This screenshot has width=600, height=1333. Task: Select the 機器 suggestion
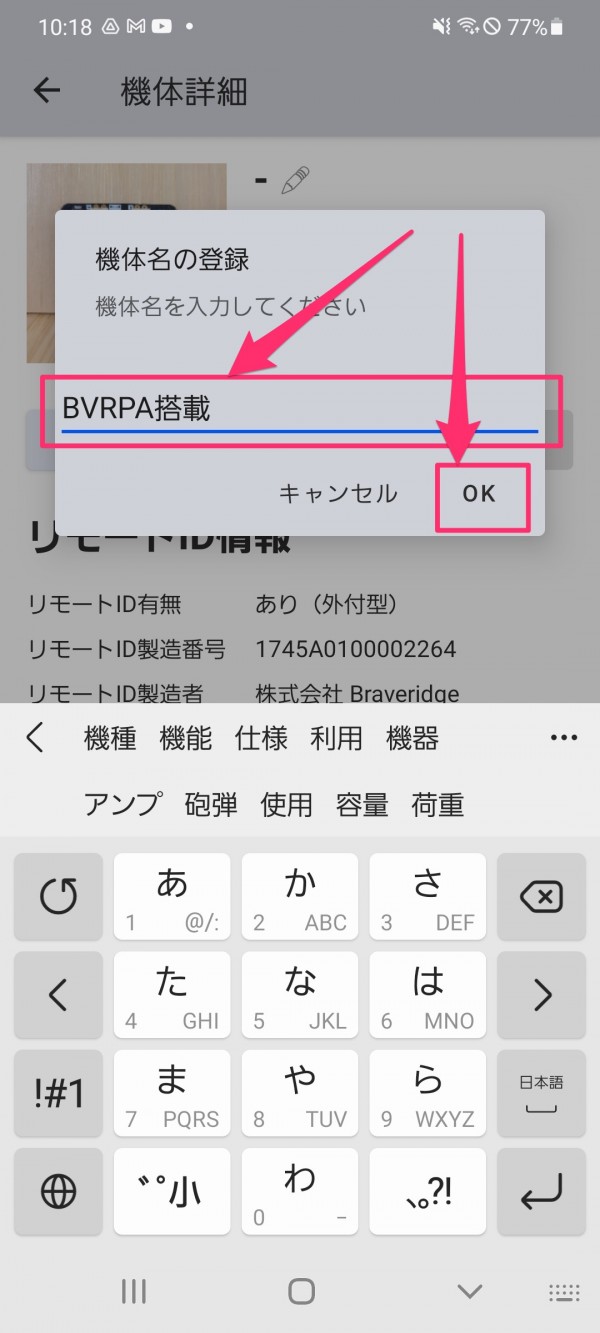pos(412,739)
